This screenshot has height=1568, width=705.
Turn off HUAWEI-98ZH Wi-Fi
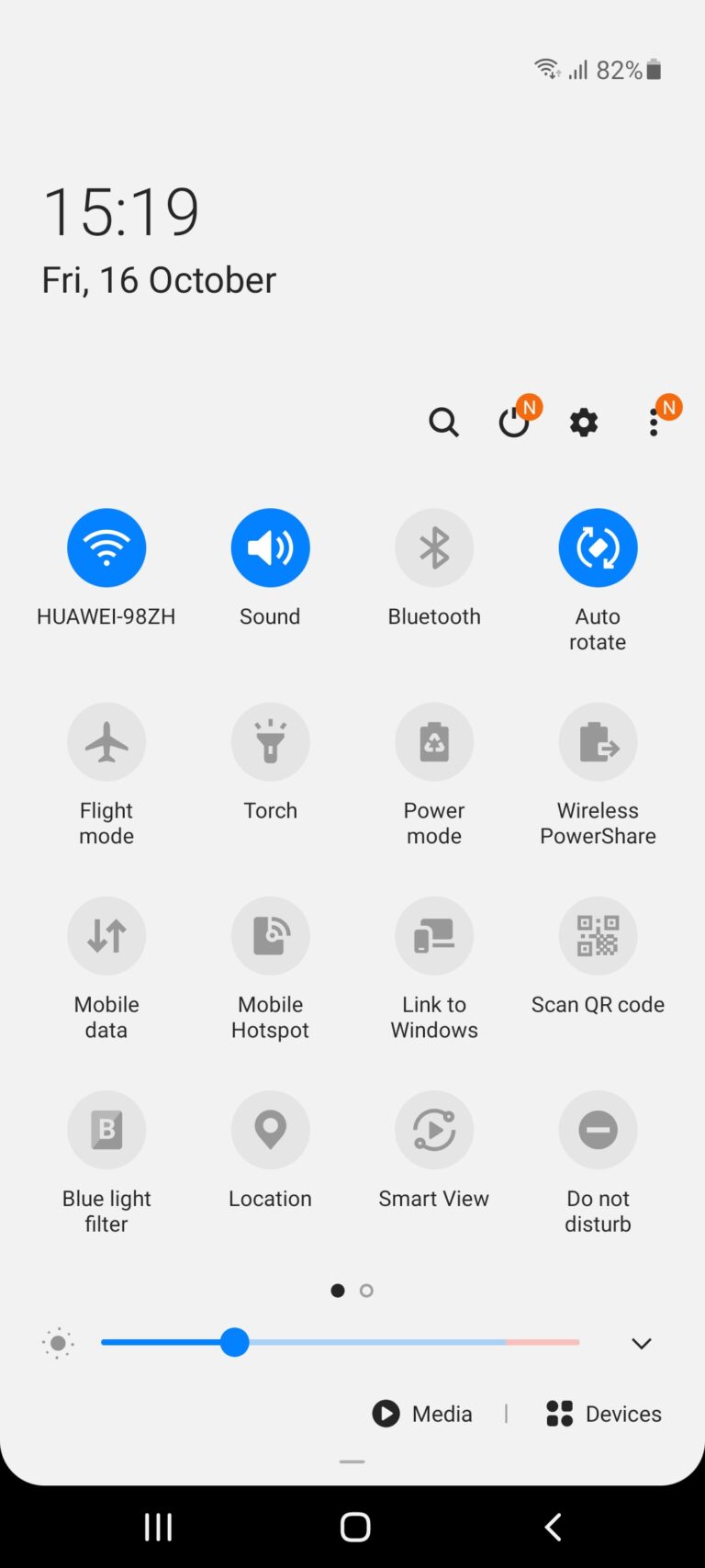[106, 547]
